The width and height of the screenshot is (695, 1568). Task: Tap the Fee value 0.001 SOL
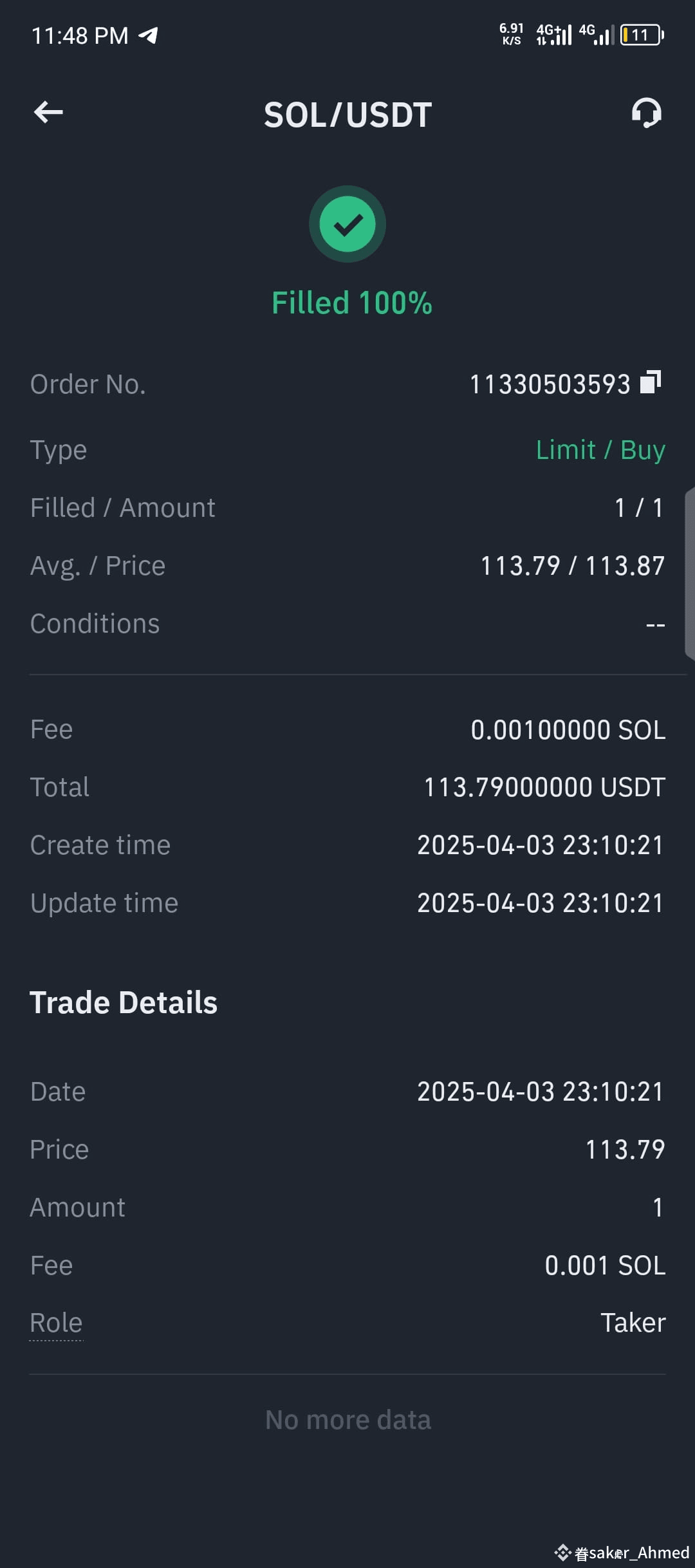605,1264
